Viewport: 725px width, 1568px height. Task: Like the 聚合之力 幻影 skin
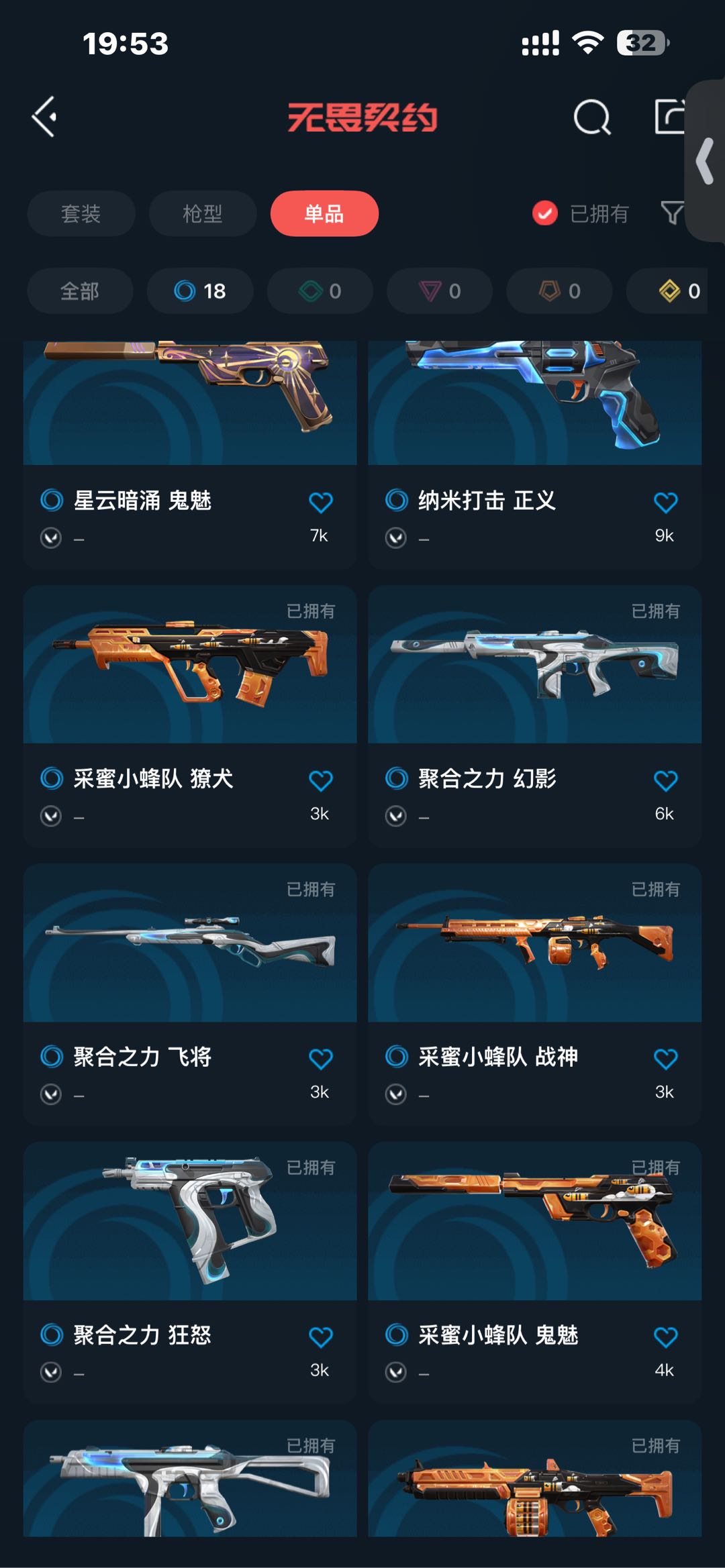(x=665, y=780)
